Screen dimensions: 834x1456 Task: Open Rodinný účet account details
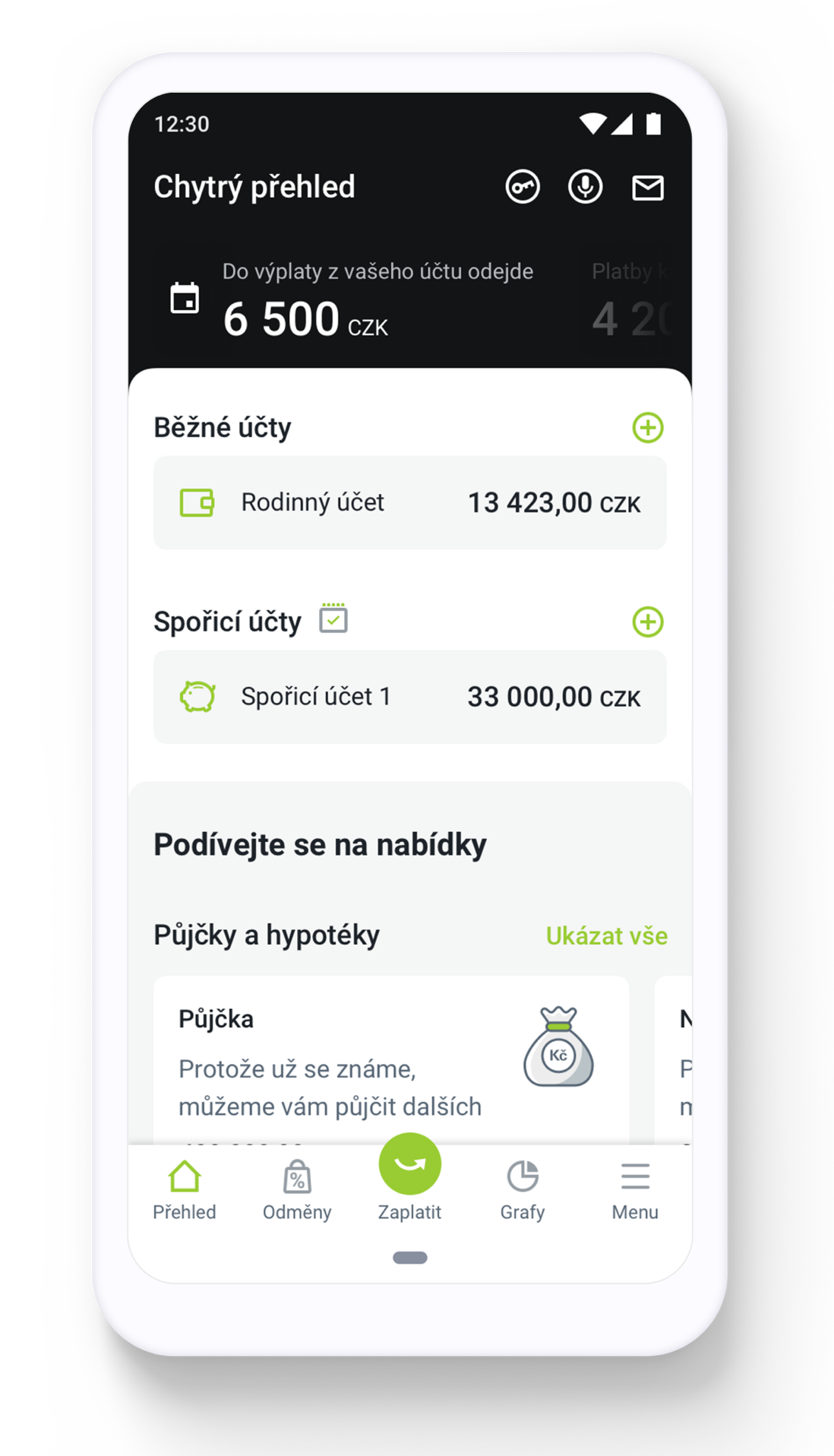click(x=409, y=503)
